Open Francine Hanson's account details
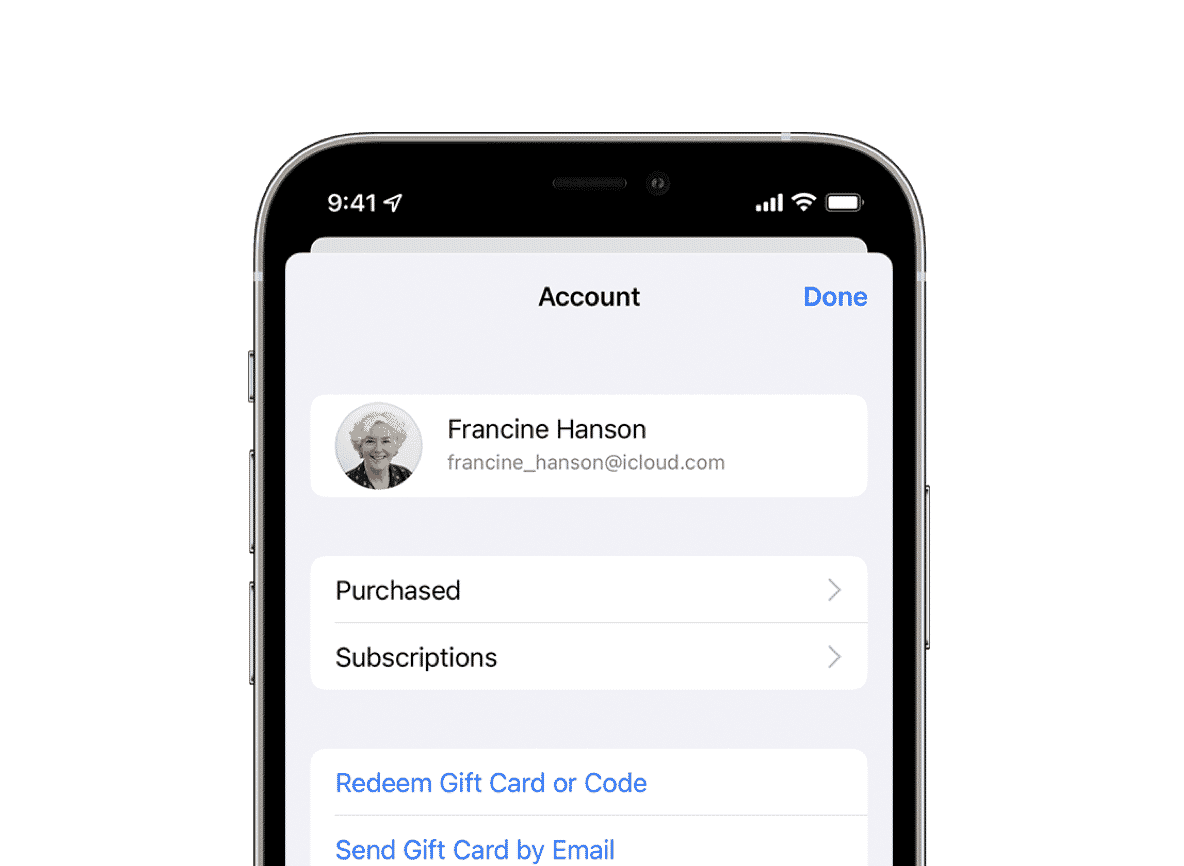This screenshot has height=866, width=1184. (x=588, y=446)
